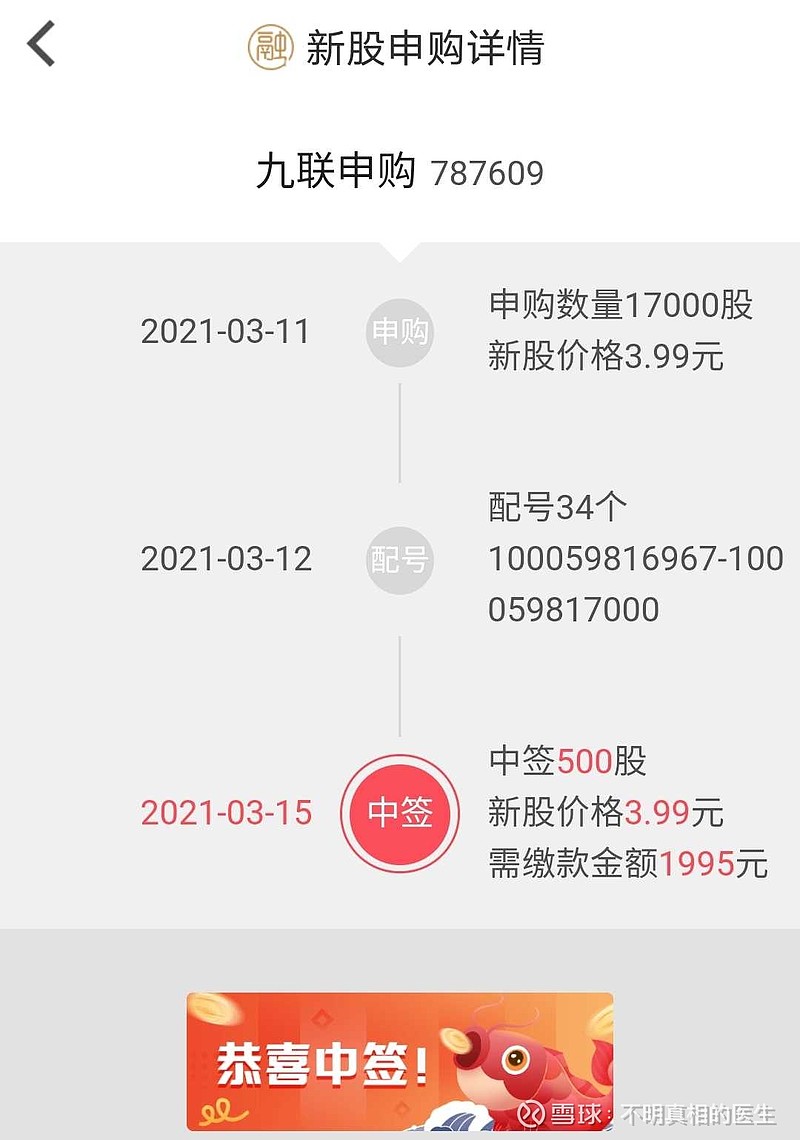This screenshot has width=800, height=1140.
Task: Tap the stock code 787609
Action: click(x=485, y=172)
